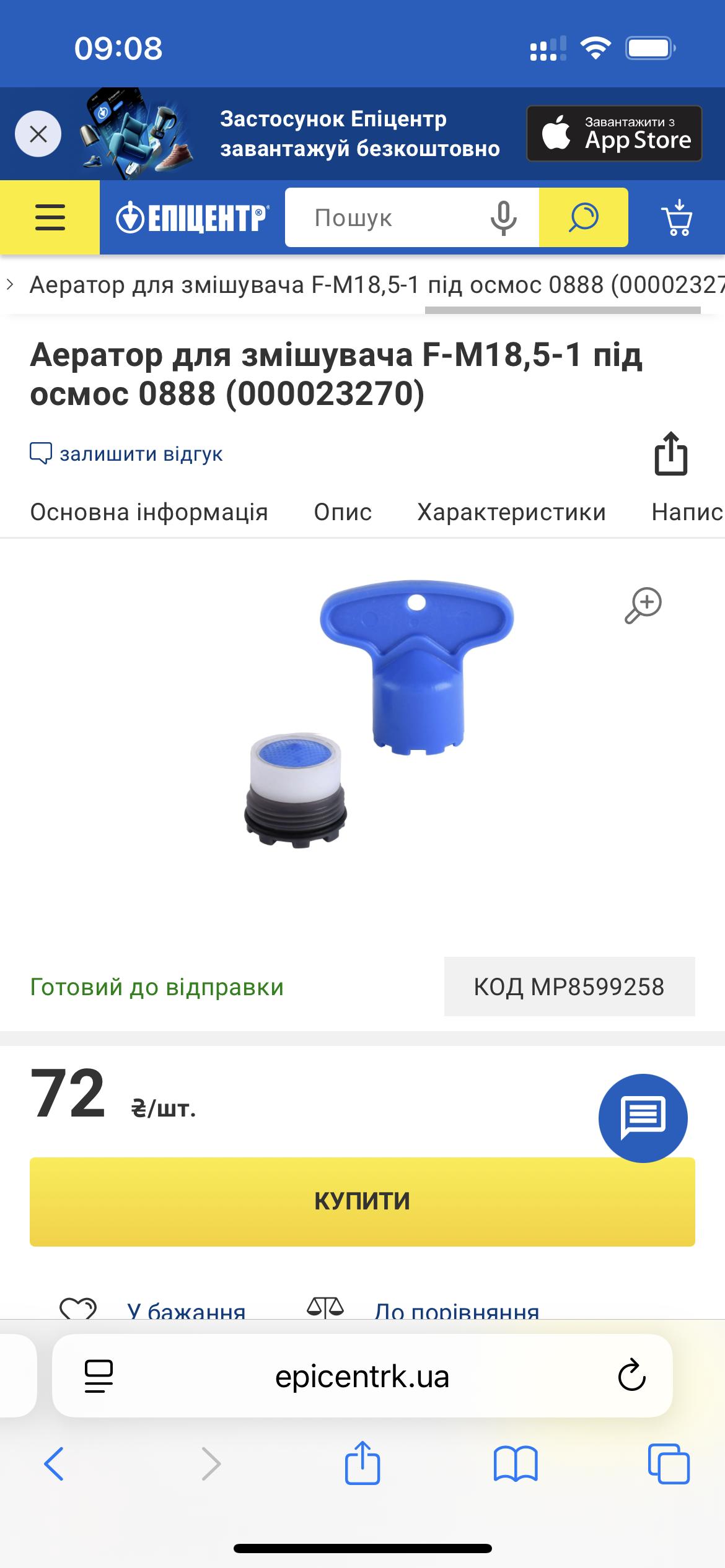The height and width of the screenshot is (1568, 725).
Task: Open the Epicentr hamburger menu
Action: click(50, 217)
